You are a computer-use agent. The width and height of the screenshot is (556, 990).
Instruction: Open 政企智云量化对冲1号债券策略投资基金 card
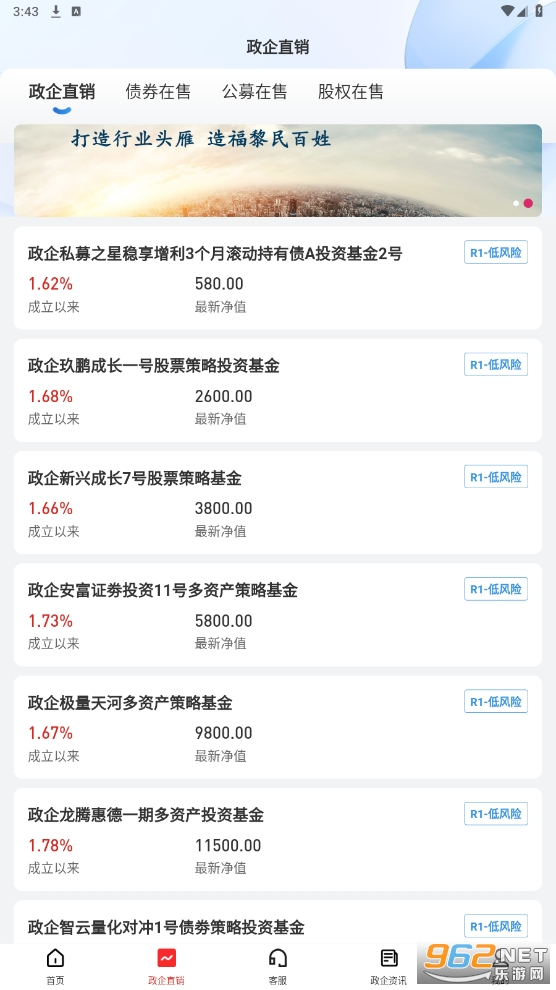[278, 922]
